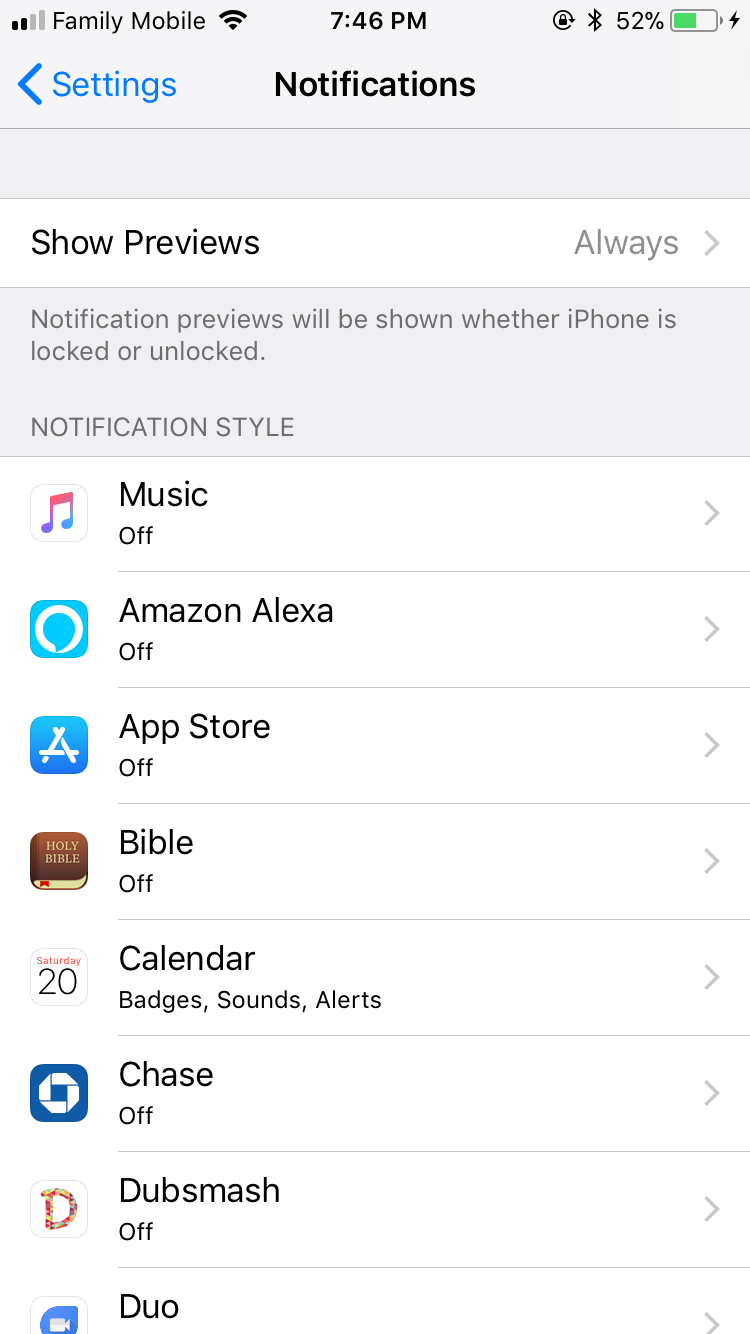
Task: Open Dubsmash notification settings
Action: (x=375, y=1209)
